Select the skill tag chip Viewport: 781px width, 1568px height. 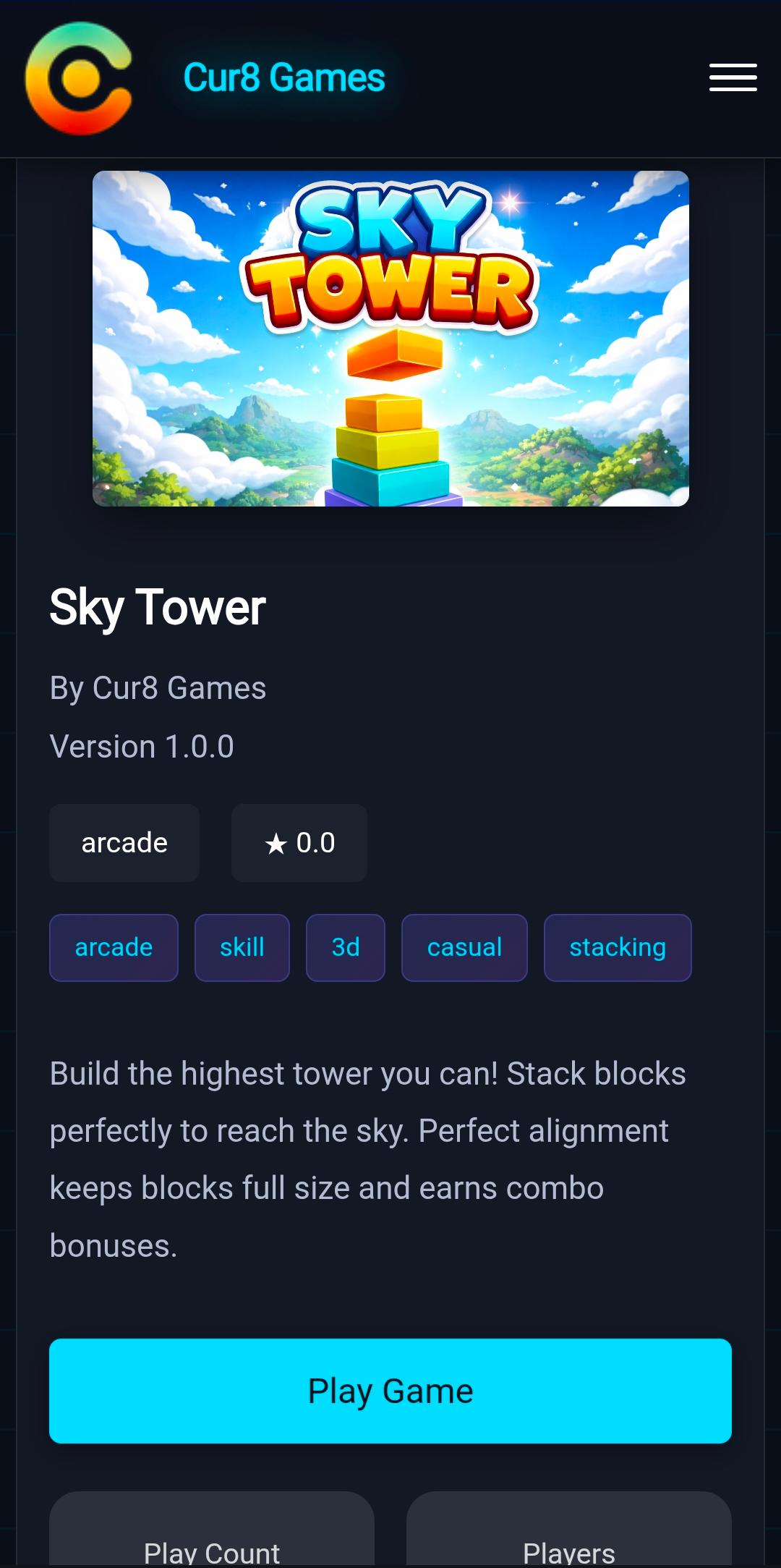point(242,947)
